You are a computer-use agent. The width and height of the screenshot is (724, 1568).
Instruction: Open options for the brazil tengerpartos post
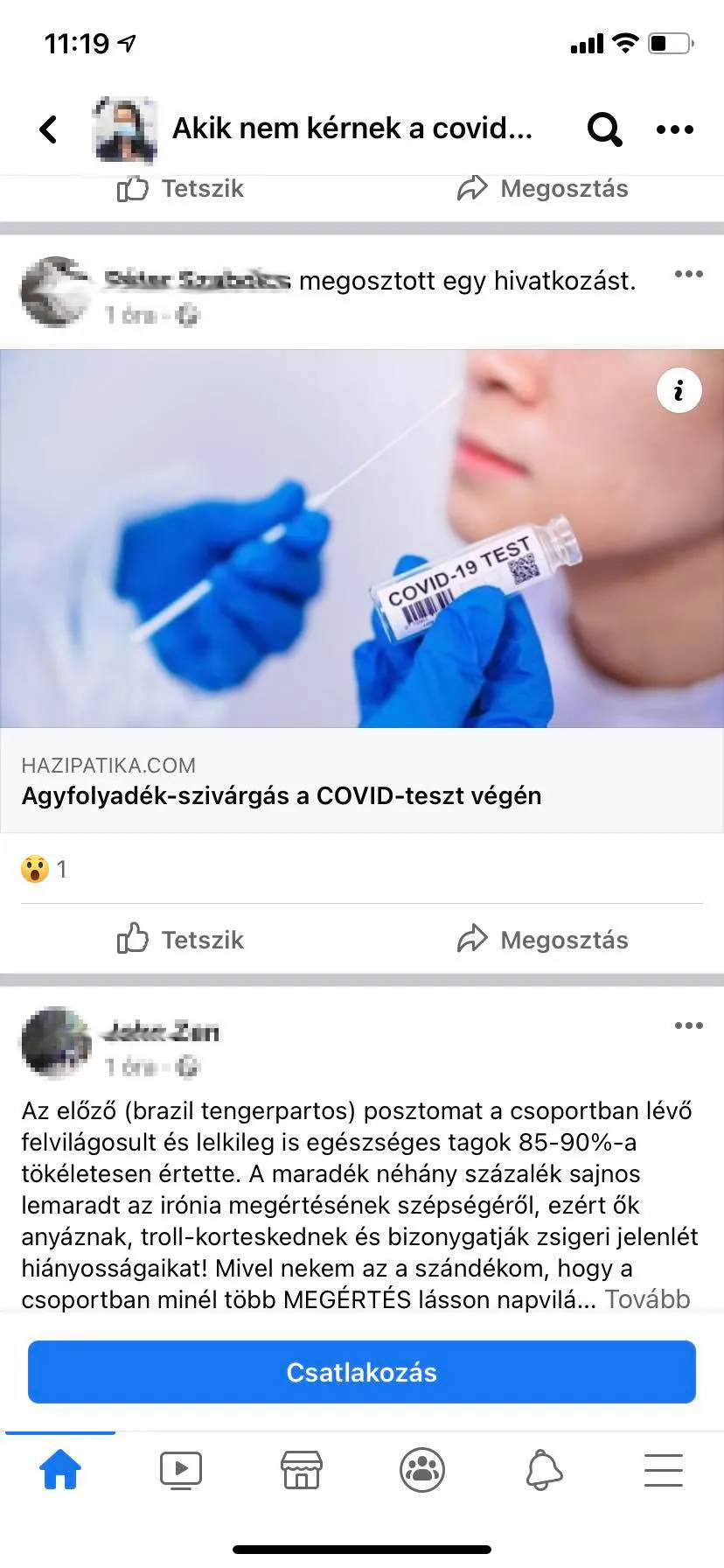688,1025
